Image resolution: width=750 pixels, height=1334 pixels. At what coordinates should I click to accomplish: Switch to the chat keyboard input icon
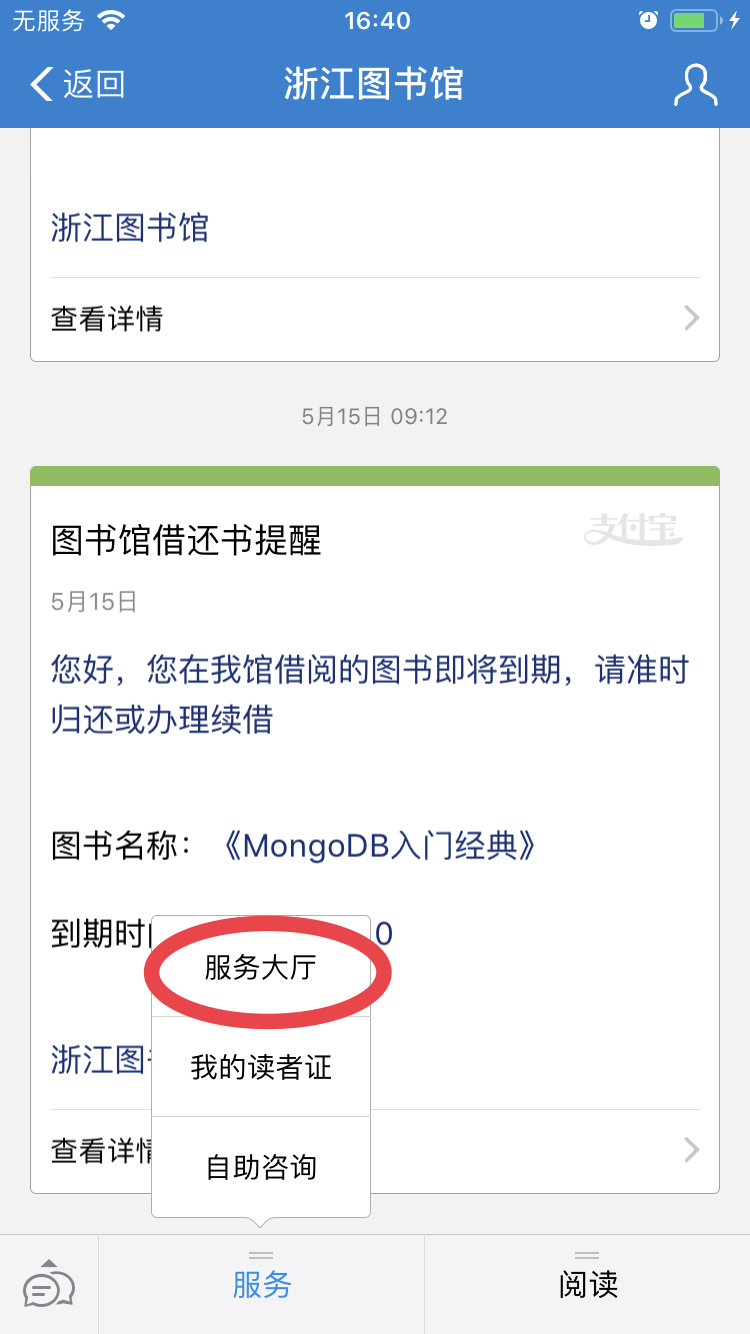48,1286
